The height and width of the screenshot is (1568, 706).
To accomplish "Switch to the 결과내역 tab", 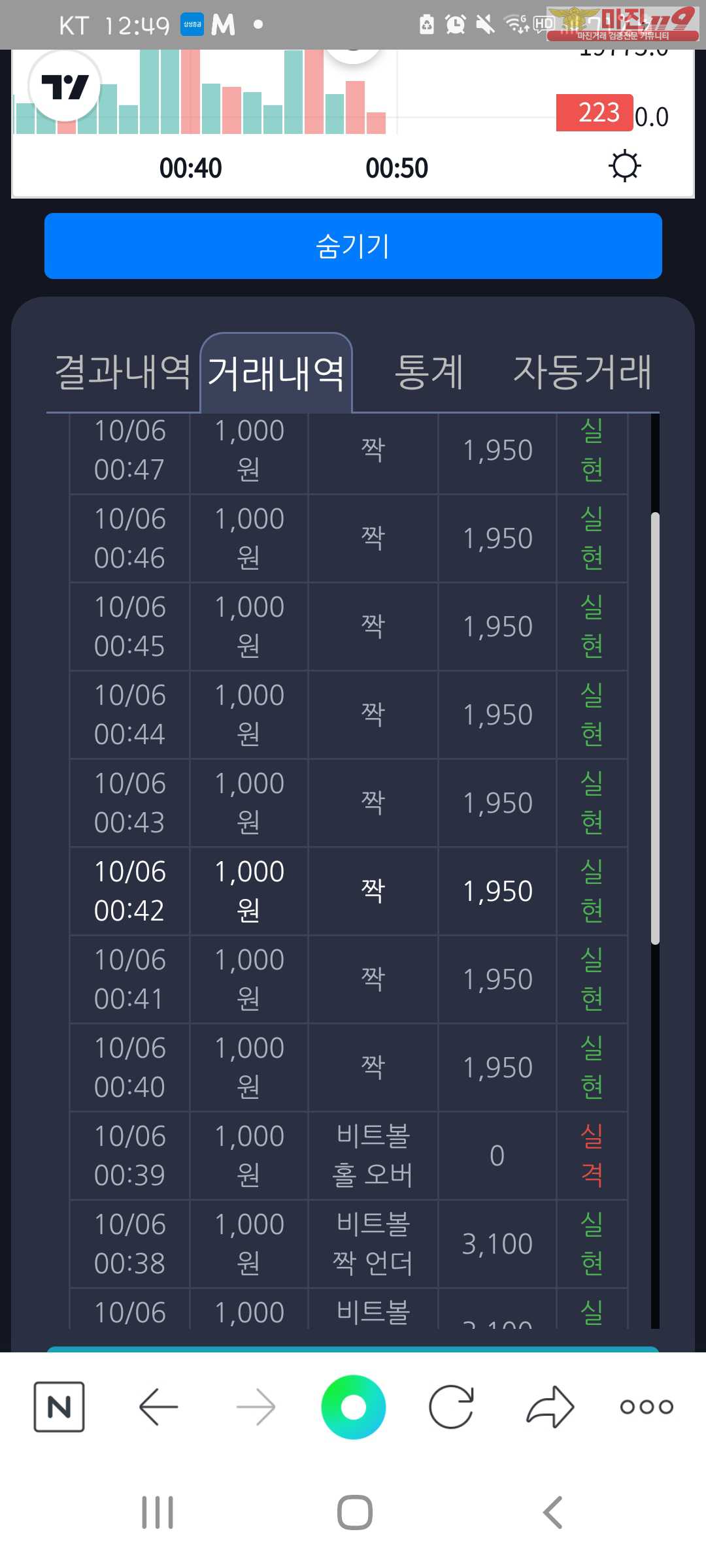I will click(x=123, y=372).
